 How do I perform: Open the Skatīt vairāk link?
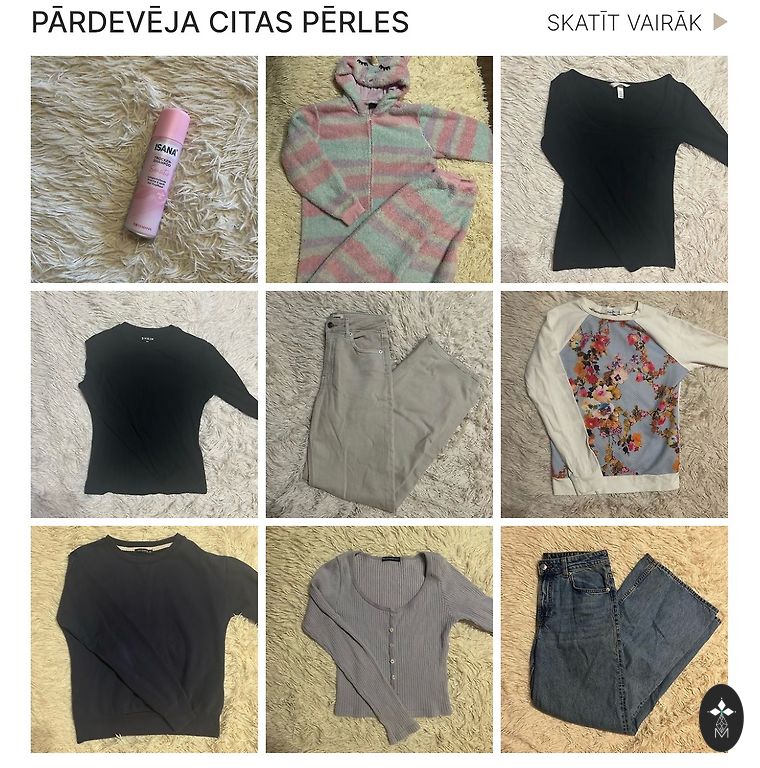pyautogui.click(x=636, y=23)
